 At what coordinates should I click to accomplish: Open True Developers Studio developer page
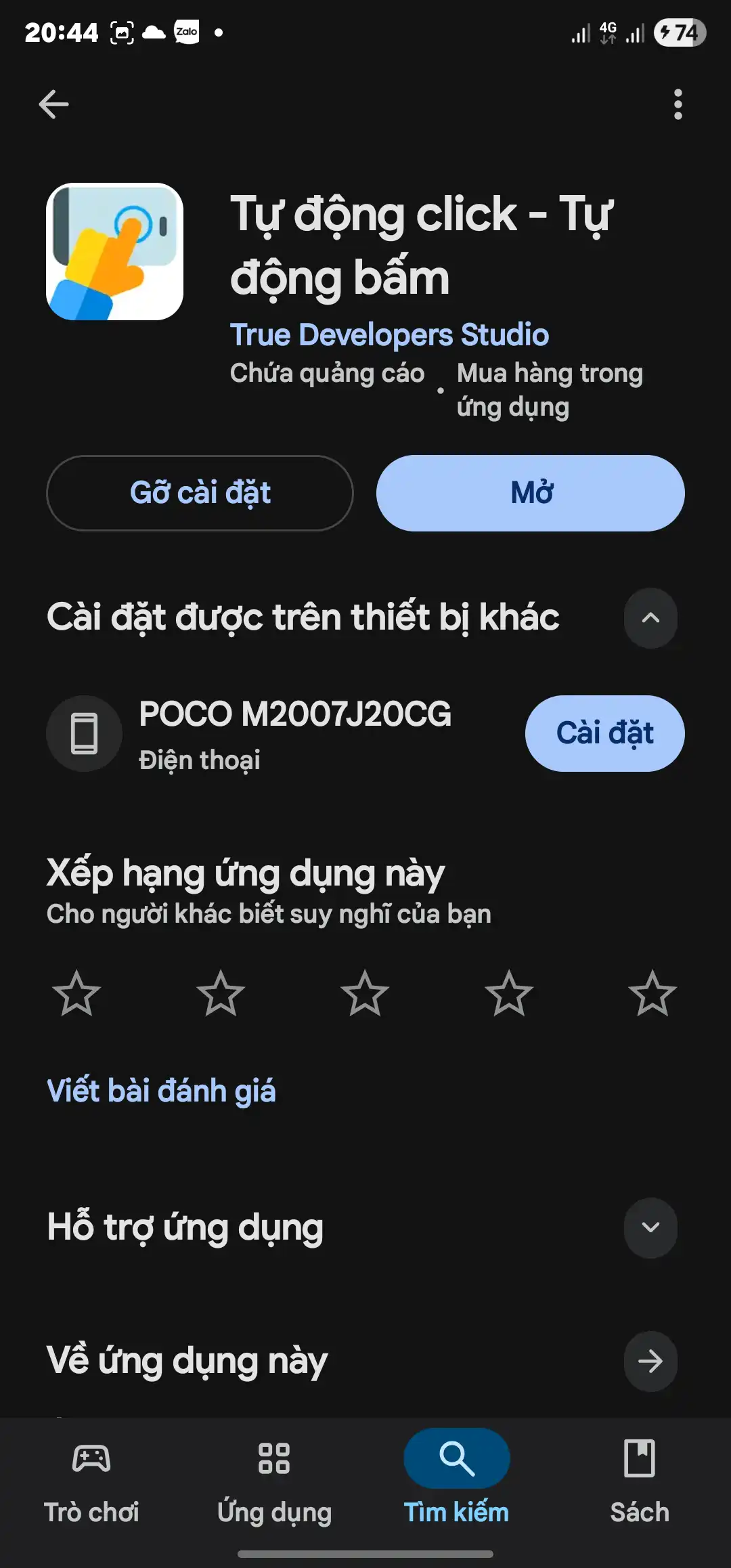(389, 334)
